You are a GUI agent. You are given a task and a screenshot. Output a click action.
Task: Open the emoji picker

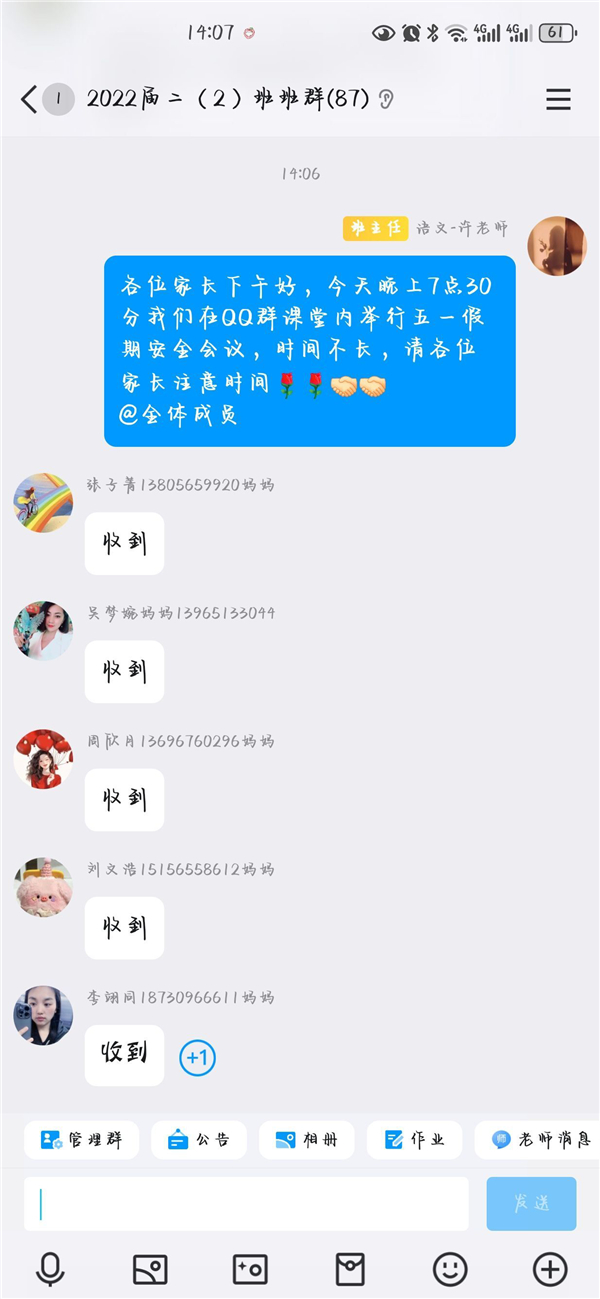[450, 1269]
